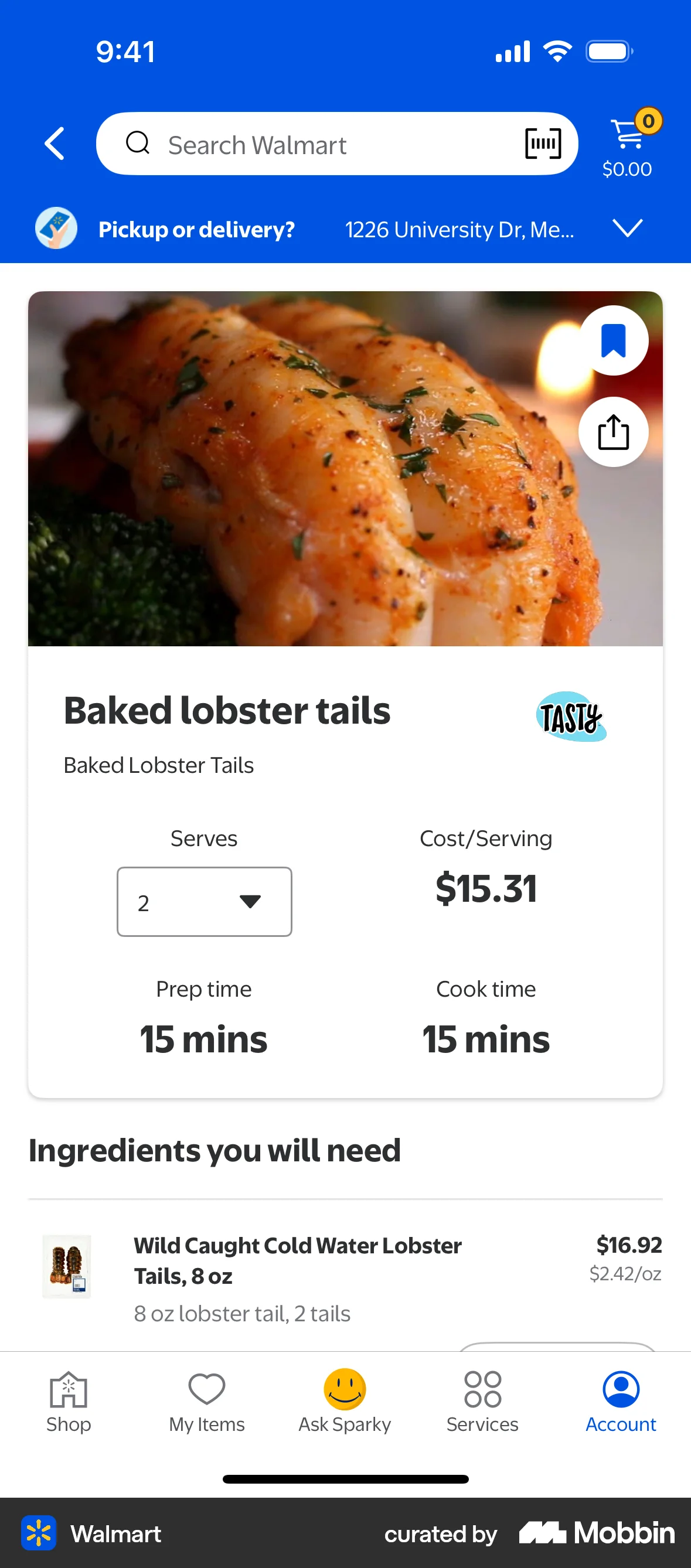Tap the Search Walmart field
The width and height of the screenshot is (691, 1568).
(304, 144)
